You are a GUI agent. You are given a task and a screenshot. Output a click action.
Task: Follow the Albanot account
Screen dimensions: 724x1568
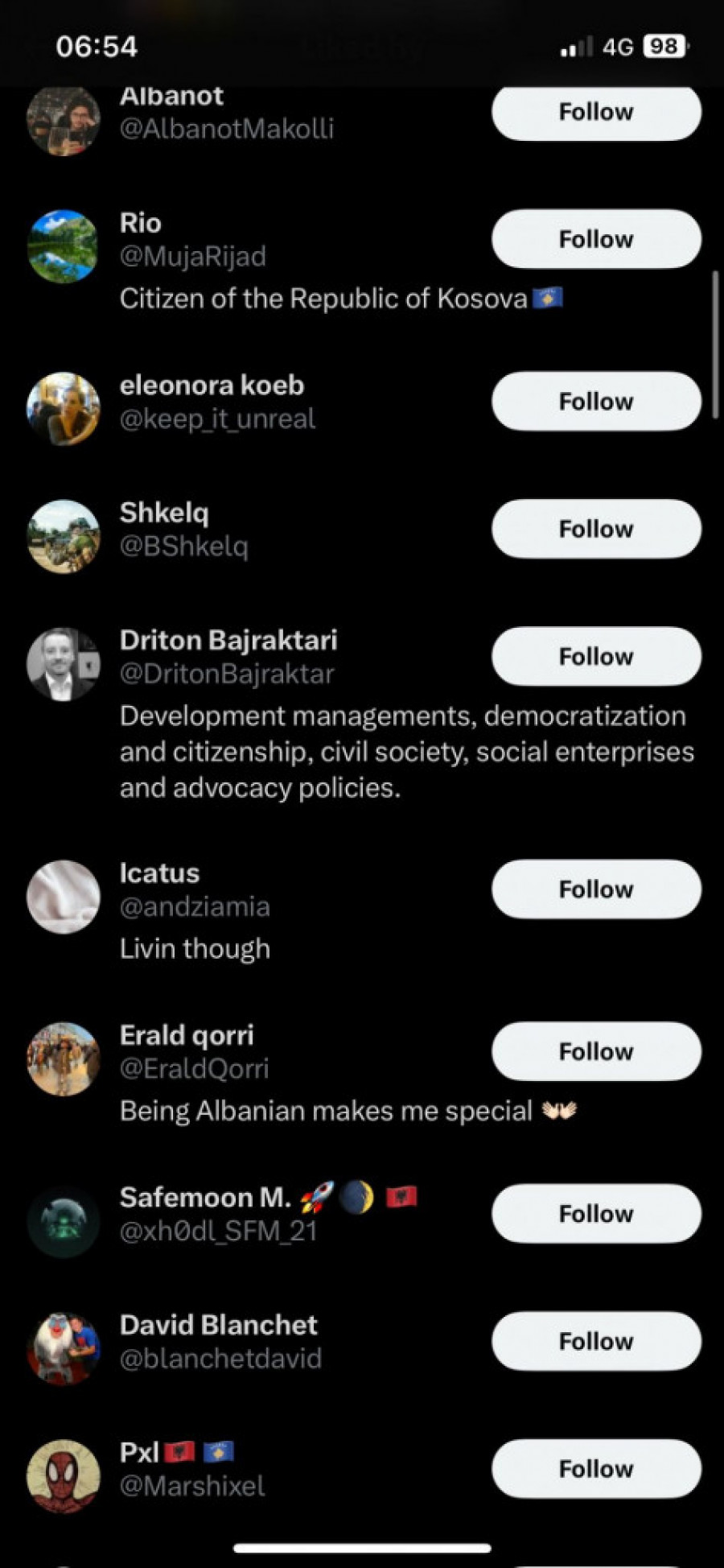click(x=596, y=112)
